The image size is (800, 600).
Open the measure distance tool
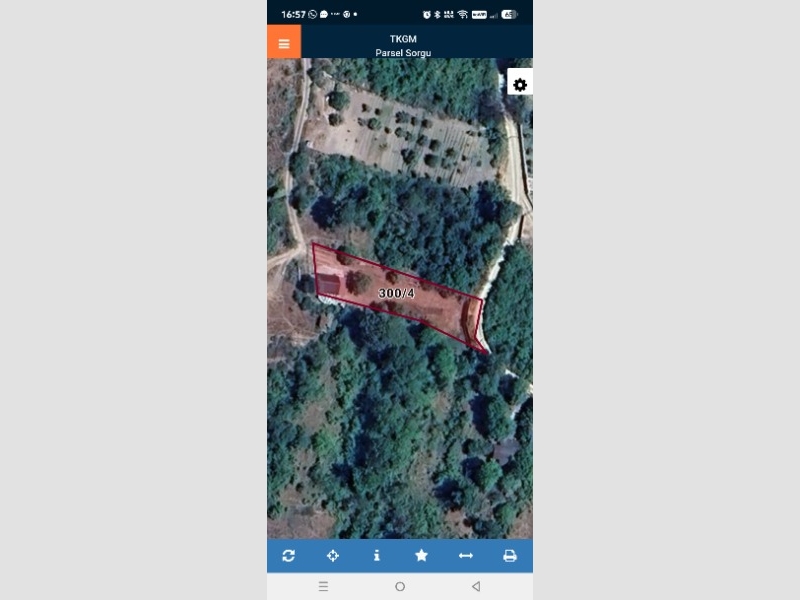[465, 555]
